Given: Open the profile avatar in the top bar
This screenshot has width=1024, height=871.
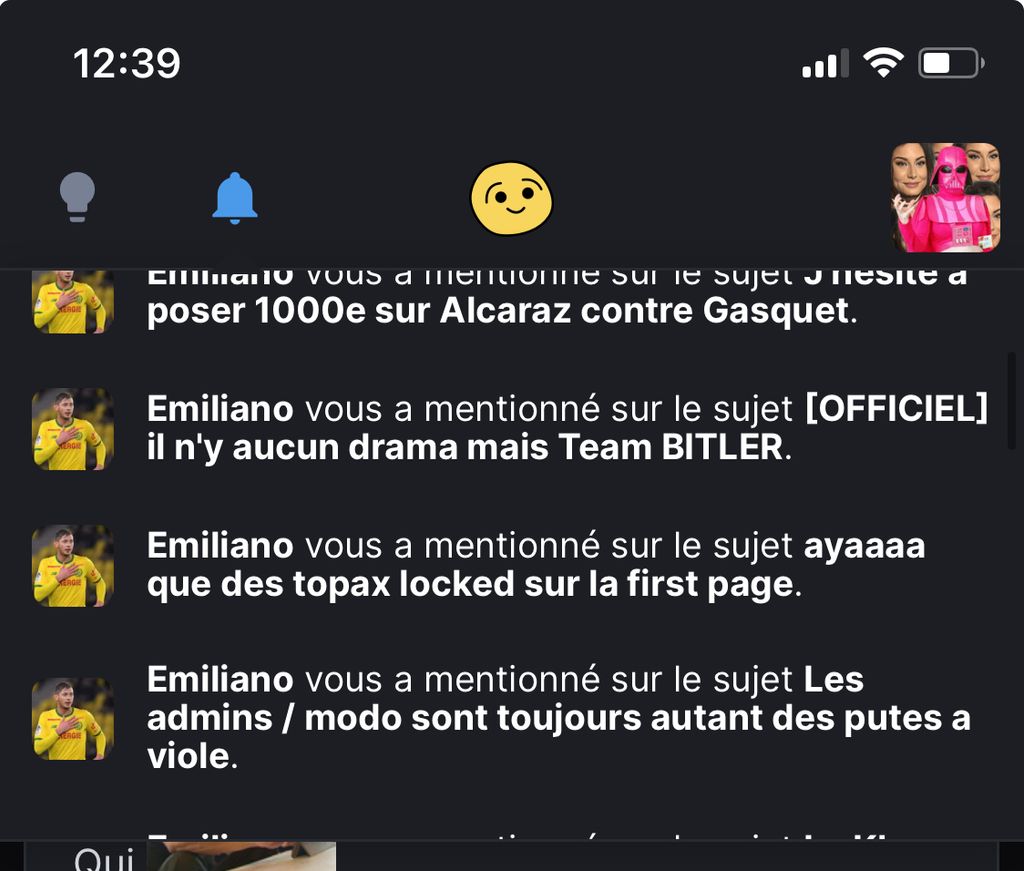Looking at the screenshot, I should click(945, 197).
